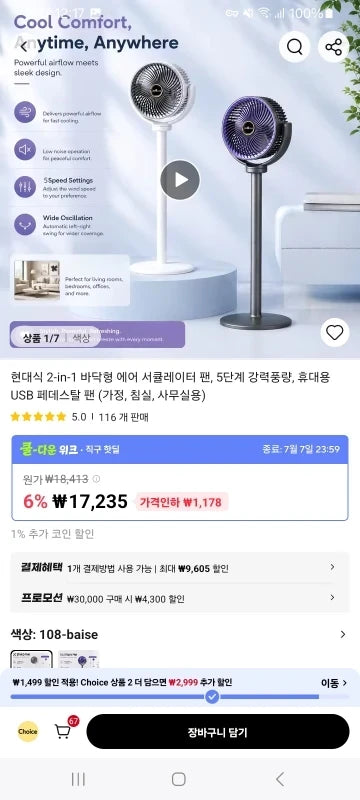The height and width of the screenshot is (800, 360).
Task: Open 결제혜택 payment benefits row
Action: tap(179, 568)
